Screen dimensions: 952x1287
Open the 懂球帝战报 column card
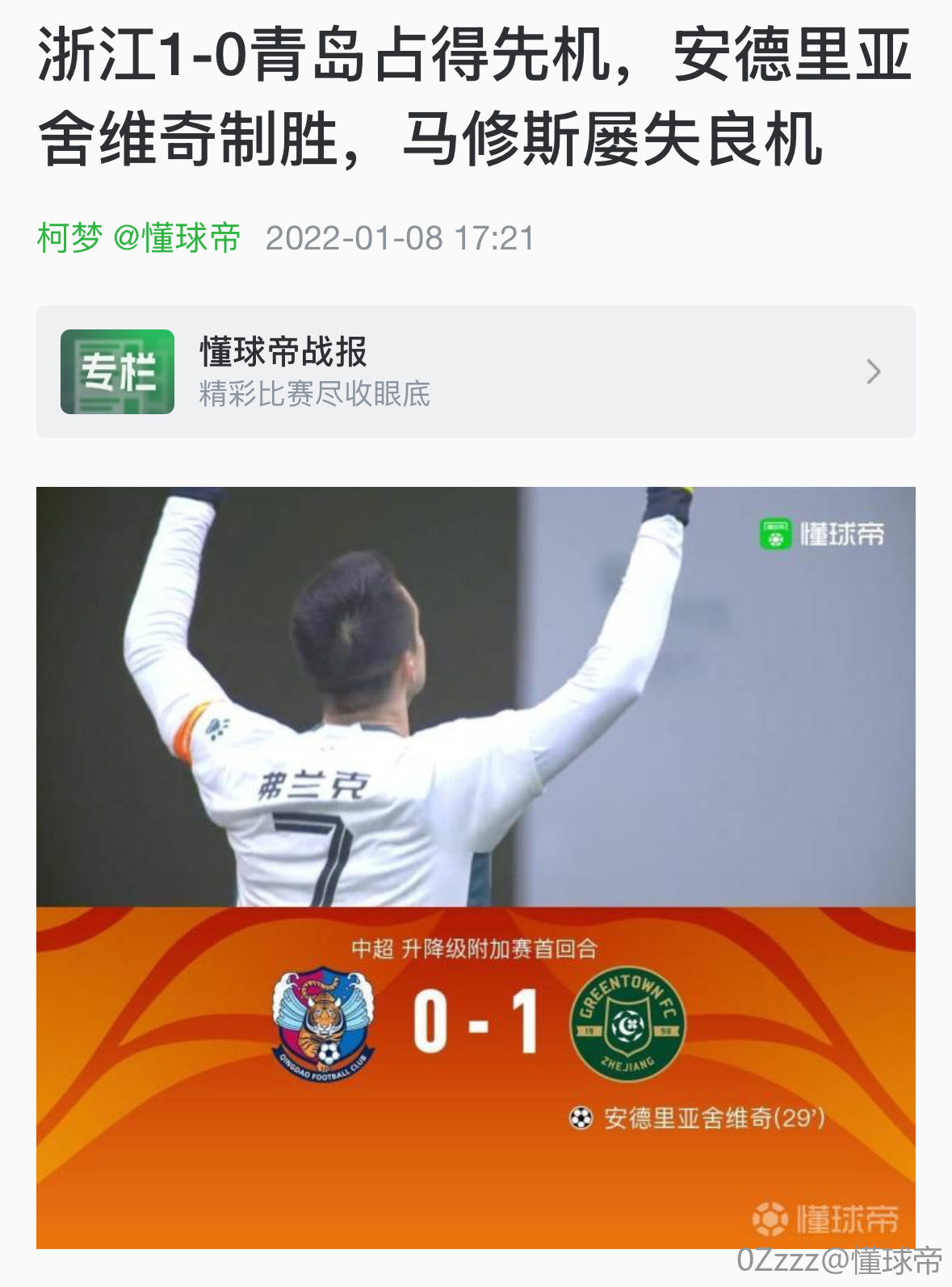[x=475, y=372]
